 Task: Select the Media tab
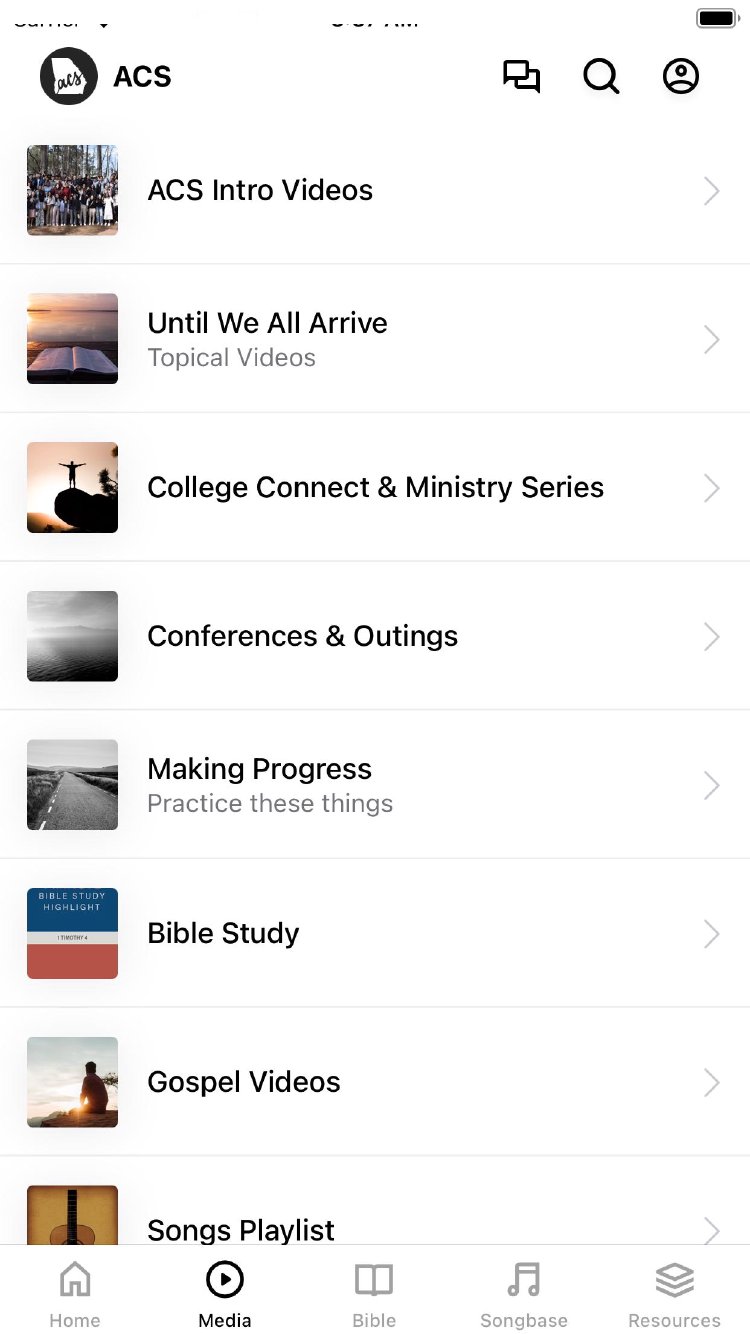pos(225,1294)
